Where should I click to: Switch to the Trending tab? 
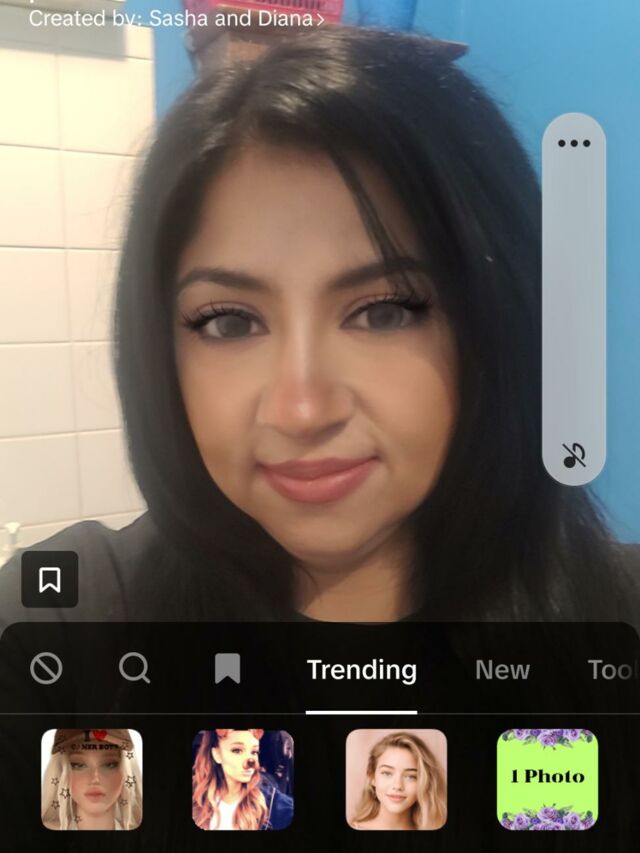[x=361, y=670]
